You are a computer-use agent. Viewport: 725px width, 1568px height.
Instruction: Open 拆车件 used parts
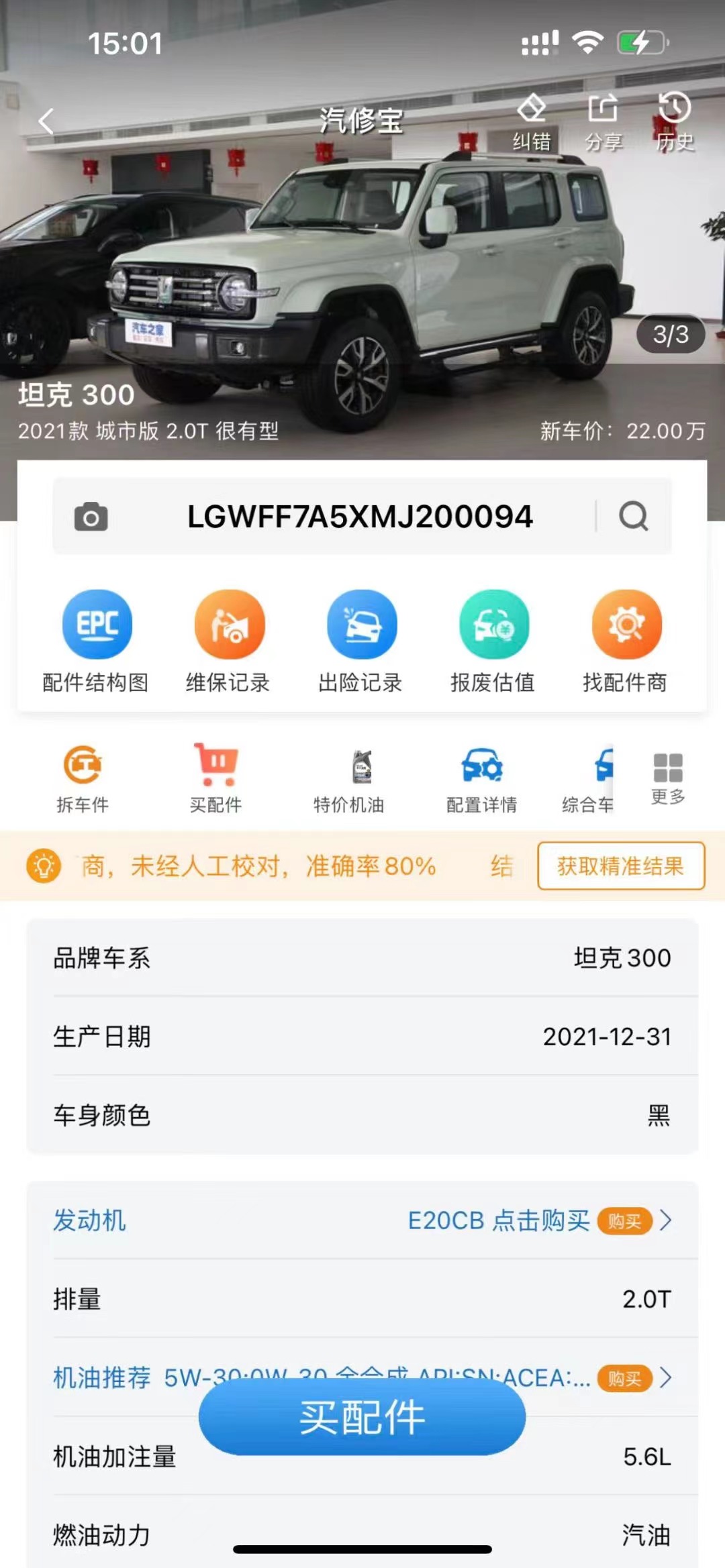[83, 778]
